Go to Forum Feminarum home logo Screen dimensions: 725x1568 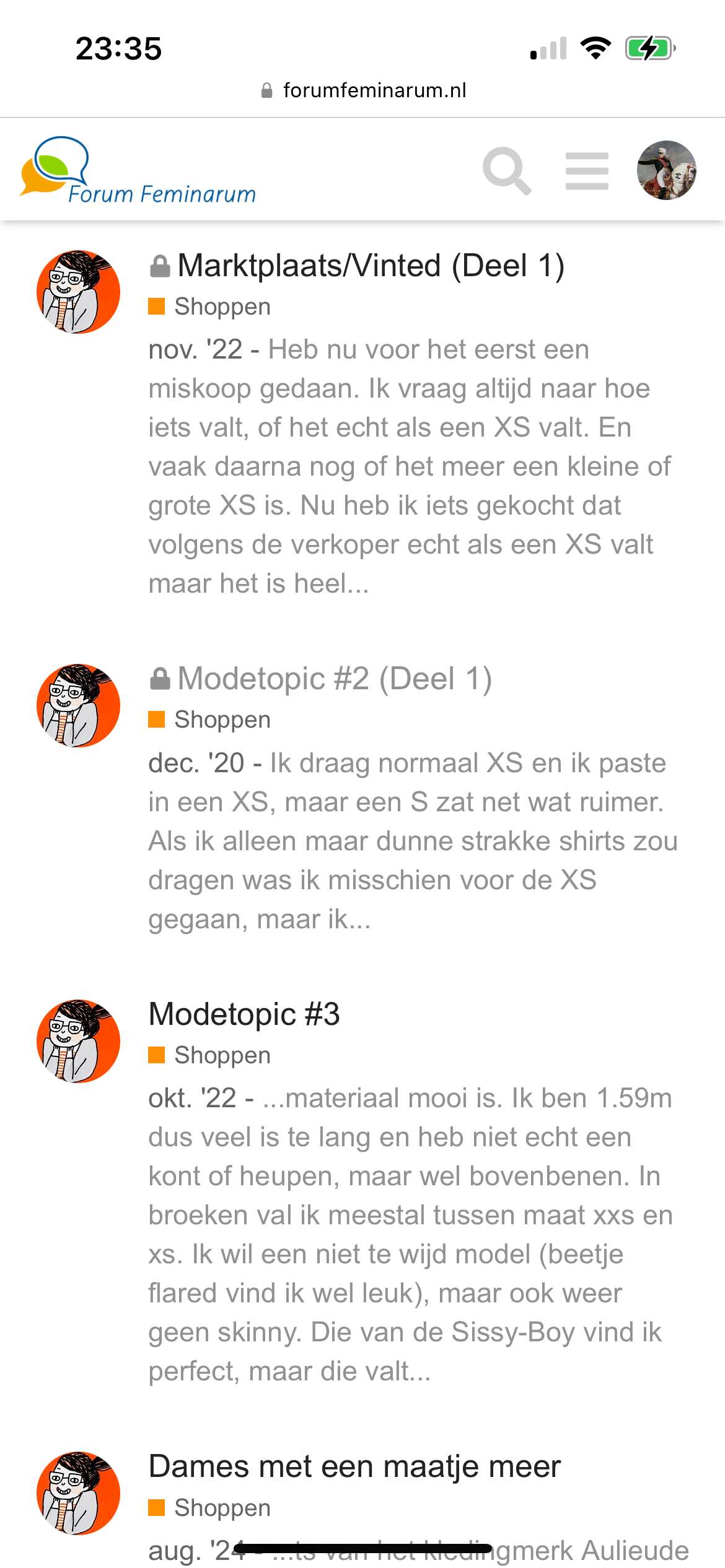(x=138, y=170)
